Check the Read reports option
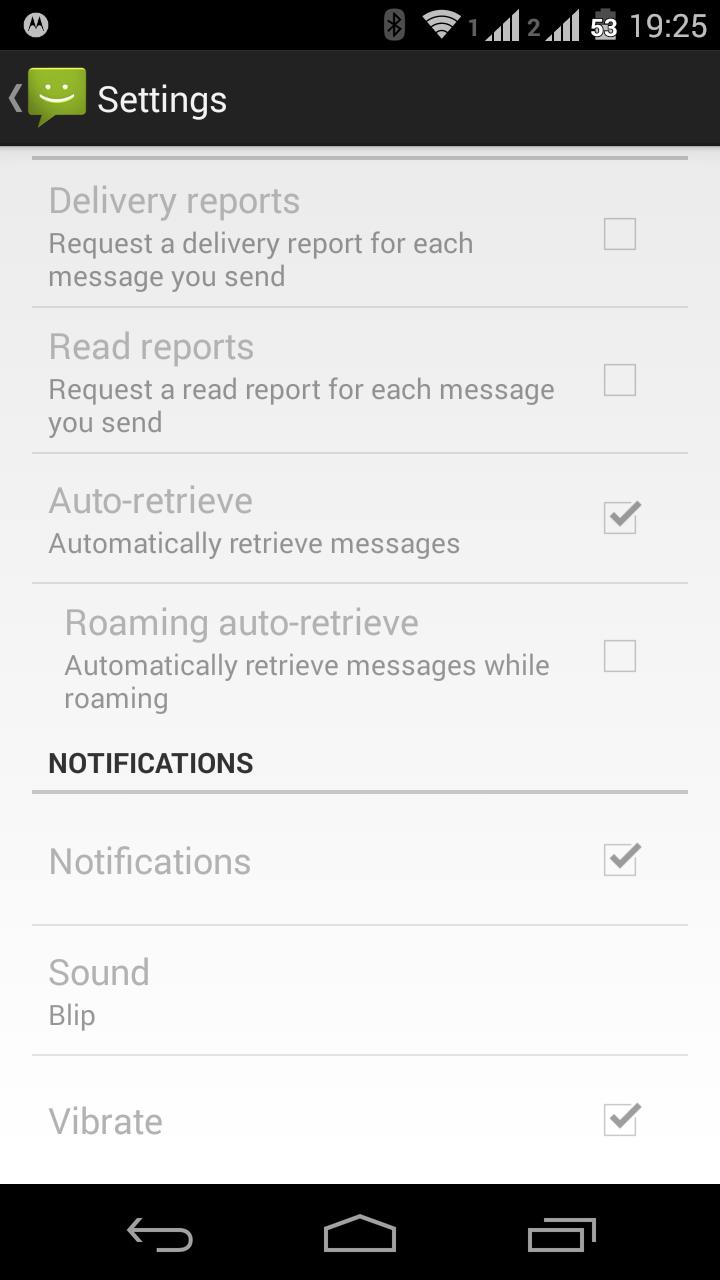The image size is (720, 1280). [620, 381]
